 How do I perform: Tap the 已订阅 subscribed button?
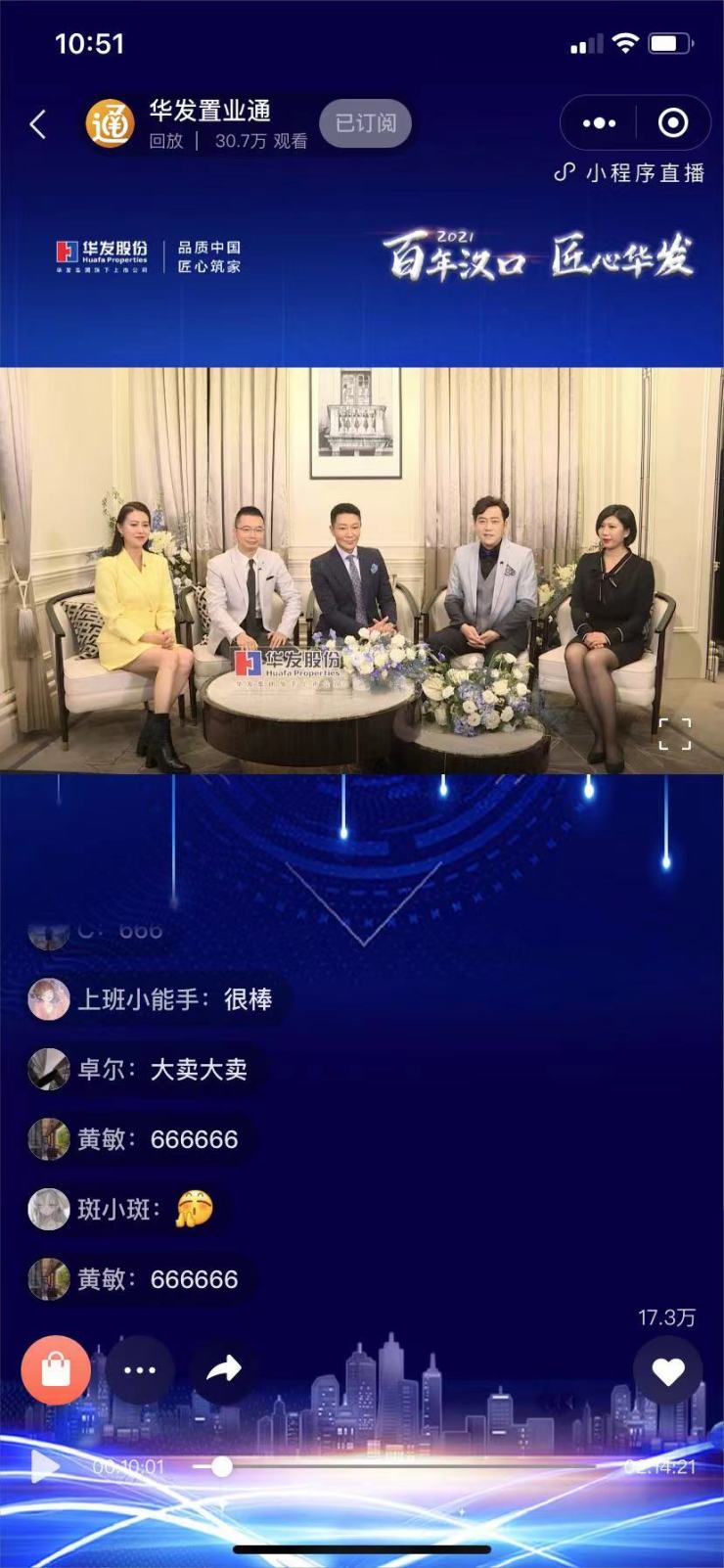click(x=366, y=123)
